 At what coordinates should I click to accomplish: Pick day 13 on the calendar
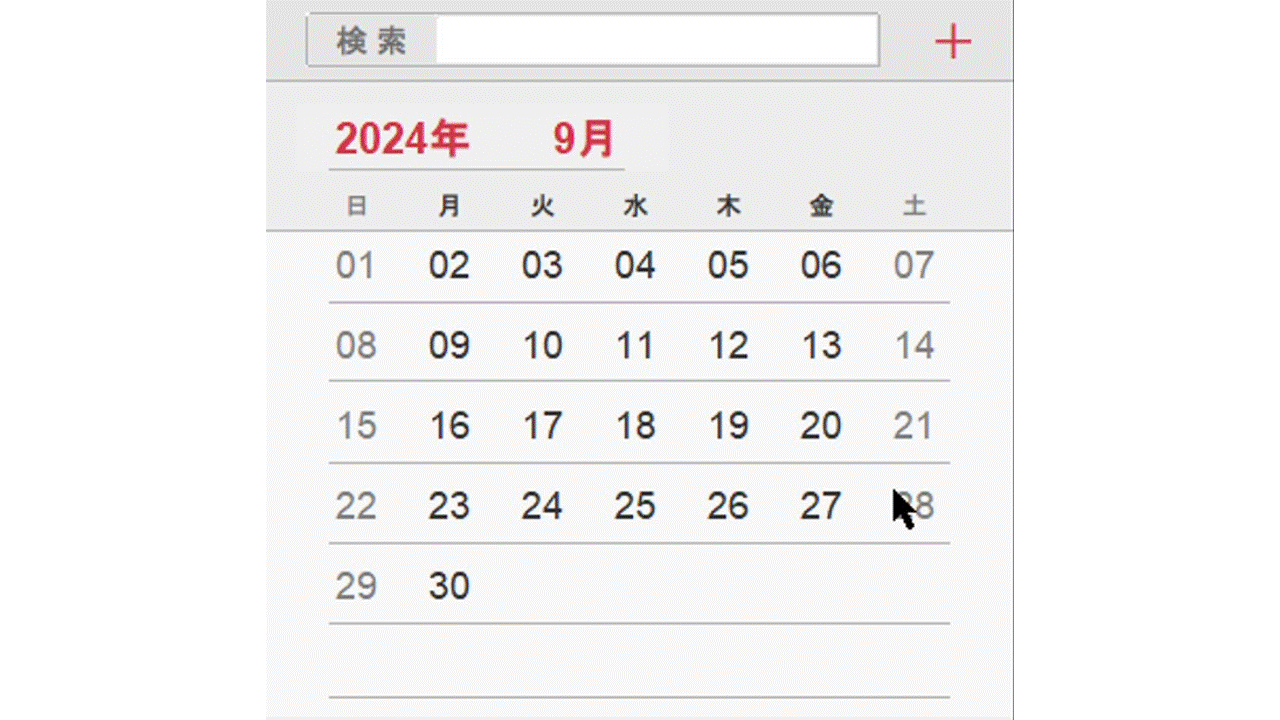click(821, 345)
